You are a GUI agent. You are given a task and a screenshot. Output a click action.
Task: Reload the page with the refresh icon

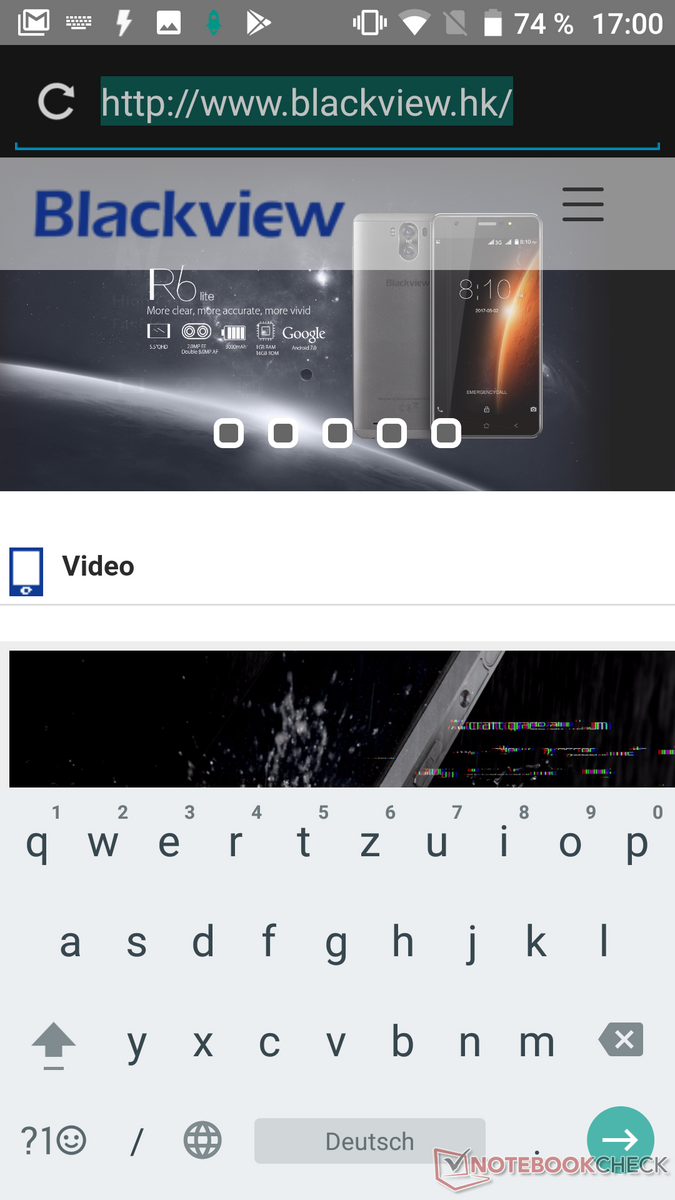point(56,102)
